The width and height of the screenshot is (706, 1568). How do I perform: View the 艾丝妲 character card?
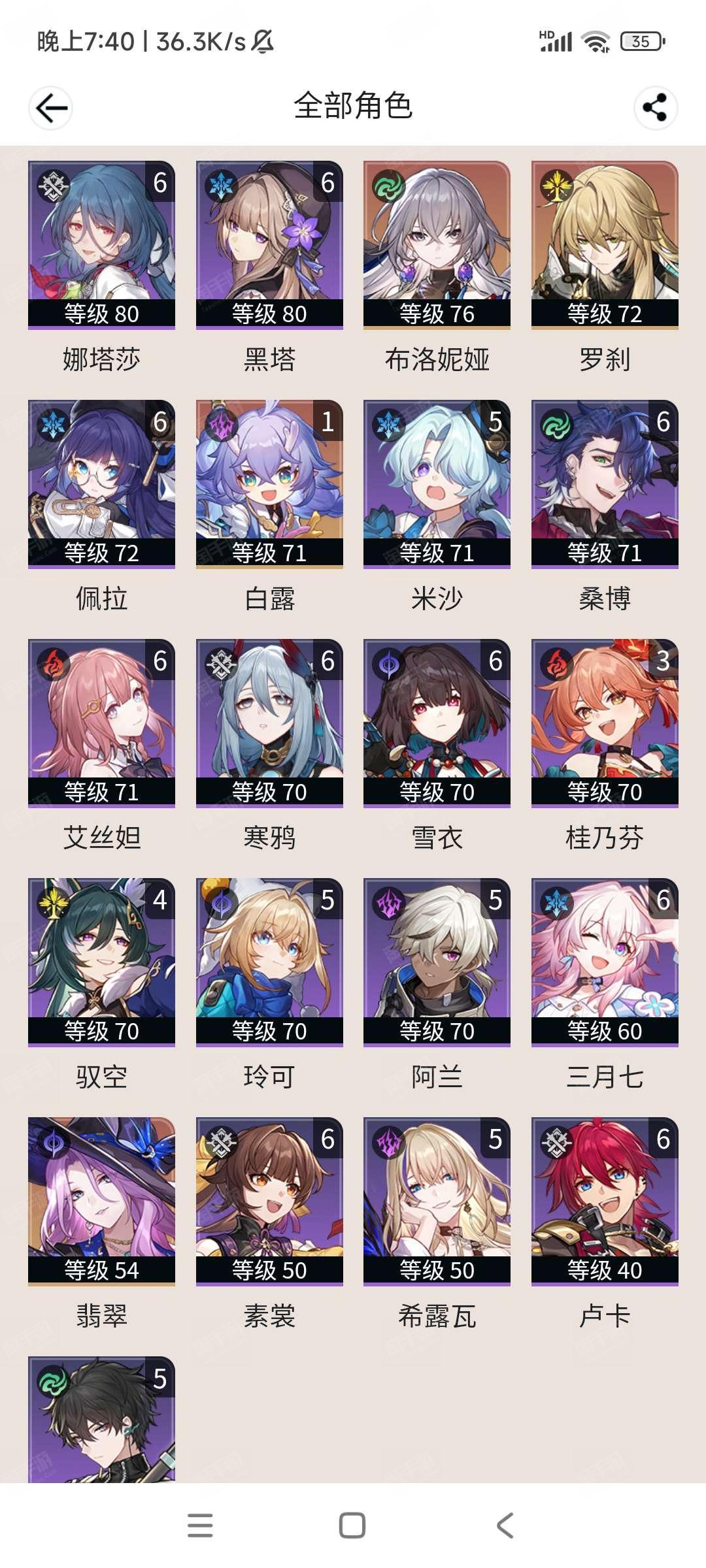tap(101, 723)
